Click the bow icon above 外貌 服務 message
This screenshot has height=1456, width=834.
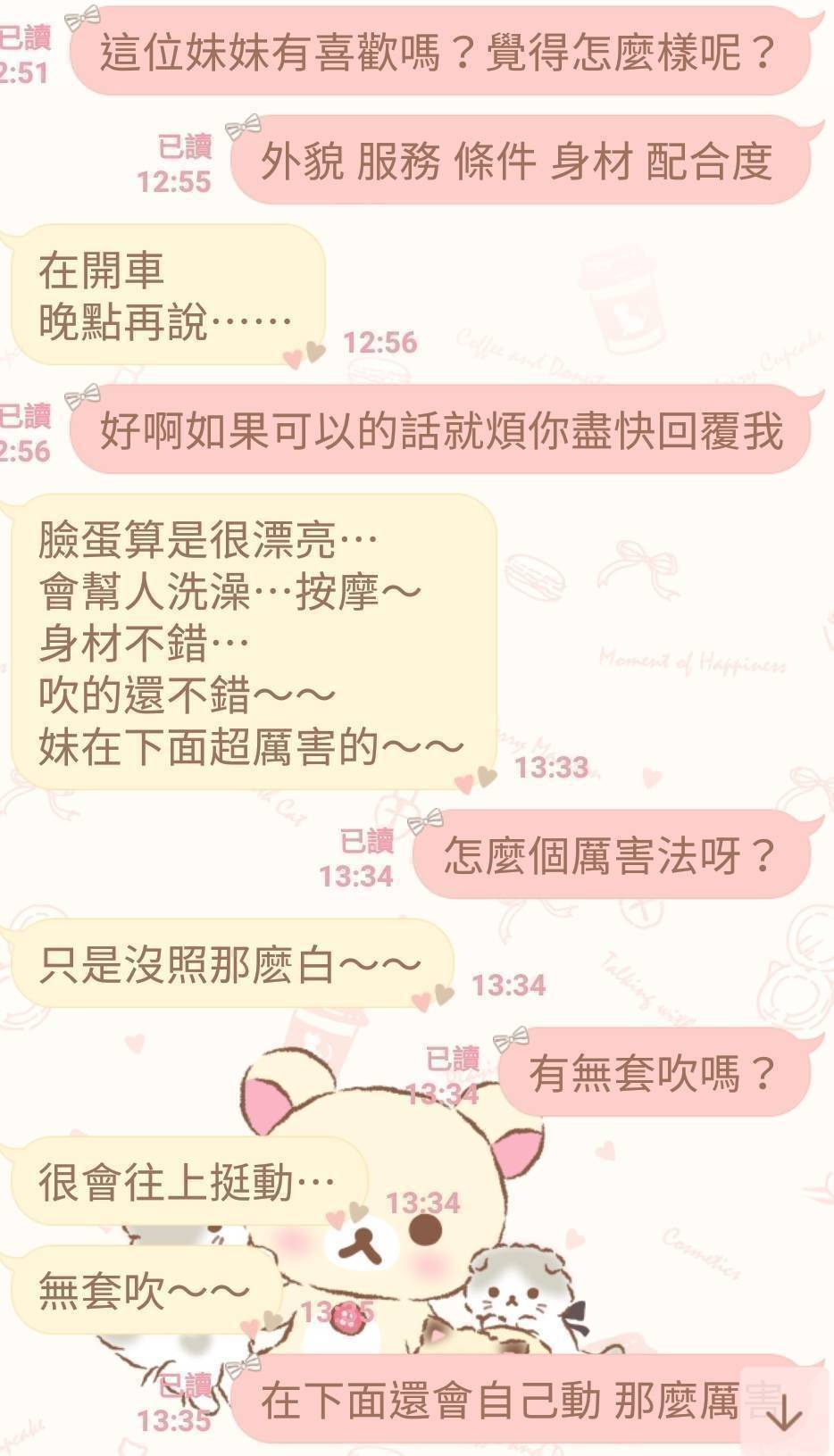pyautogui.click(x=243, y=128)
